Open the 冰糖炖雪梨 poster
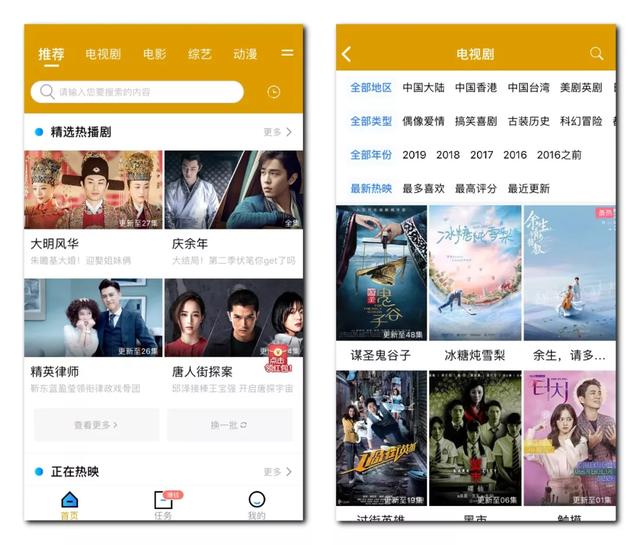The height and width of the screenshot is (545, 640). point(475,284)
